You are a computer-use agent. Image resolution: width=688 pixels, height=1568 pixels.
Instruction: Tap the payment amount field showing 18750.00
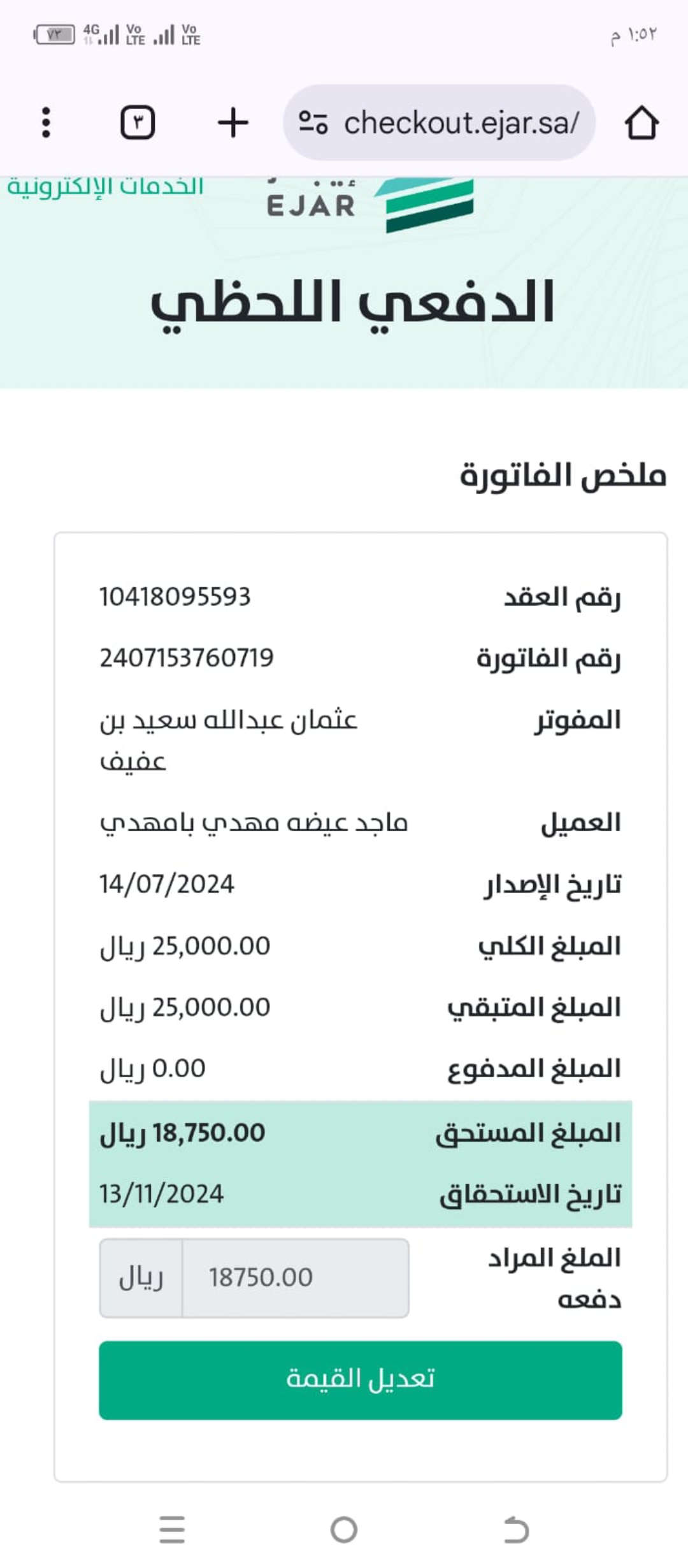(295, 1277)
